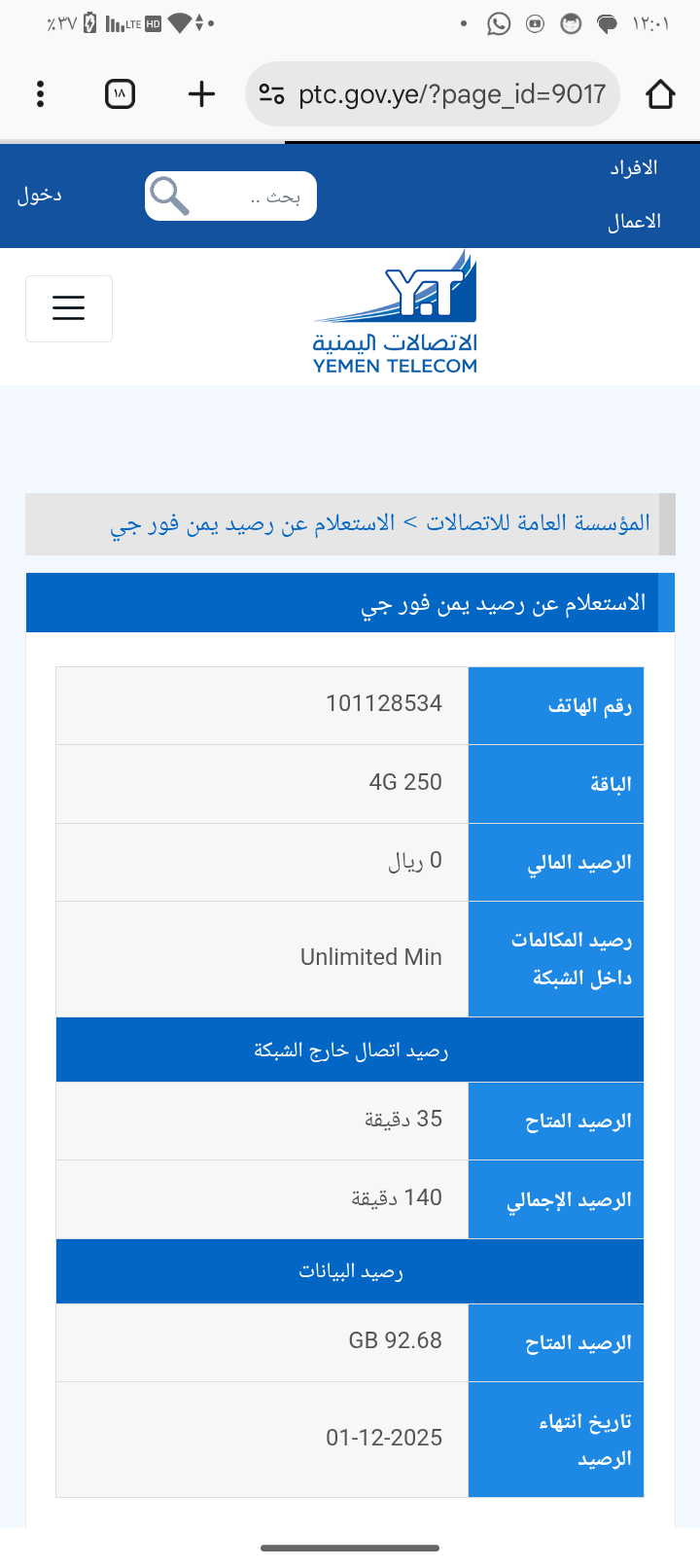The image size is (700, 1568).
Task: Open المؤسسة العامة للاتصالات breadcrumb link
Action: click(x=538, y=523)
